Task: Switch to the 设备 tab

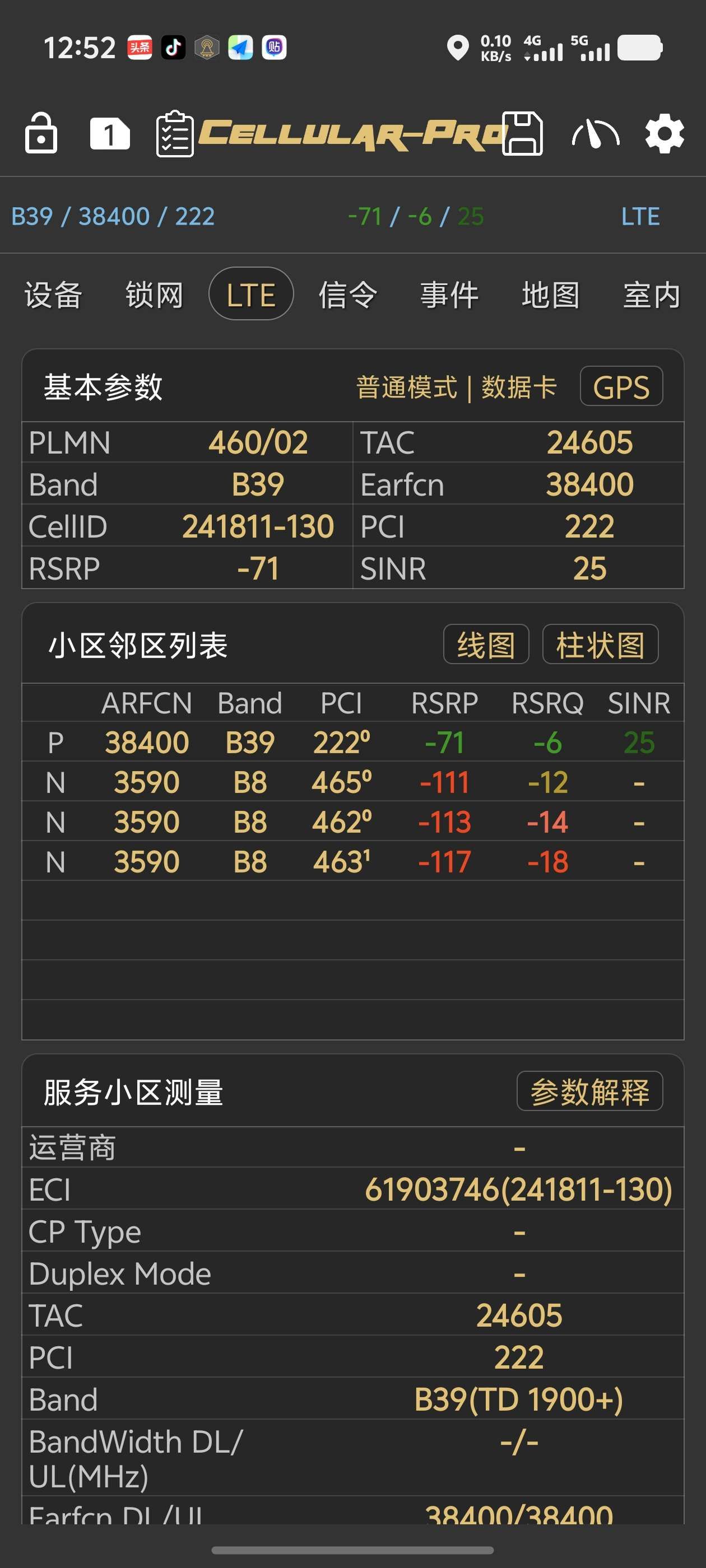Action: (x=53, y=295)
